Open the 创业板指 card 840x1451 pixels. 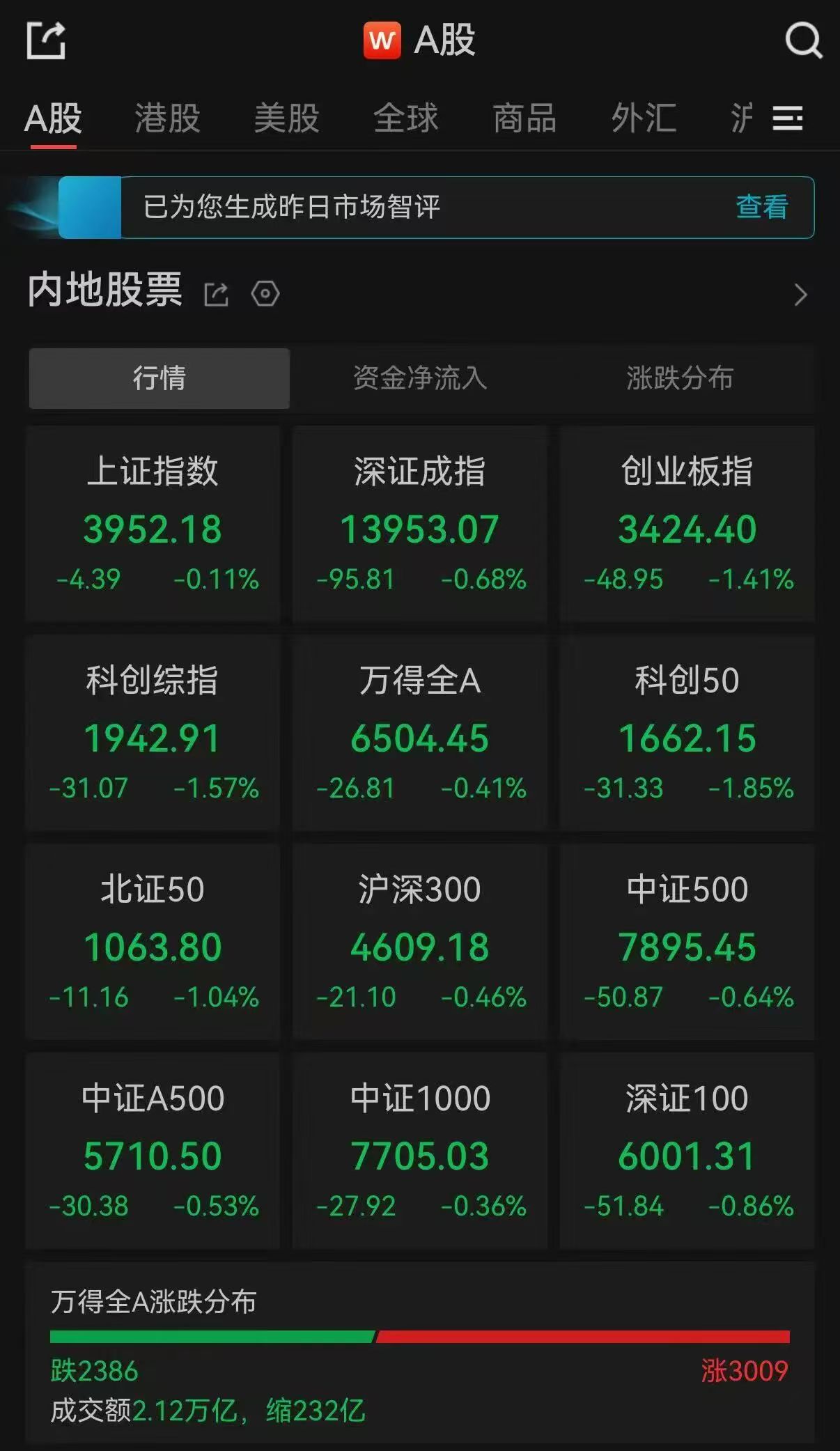click(687, 524)
